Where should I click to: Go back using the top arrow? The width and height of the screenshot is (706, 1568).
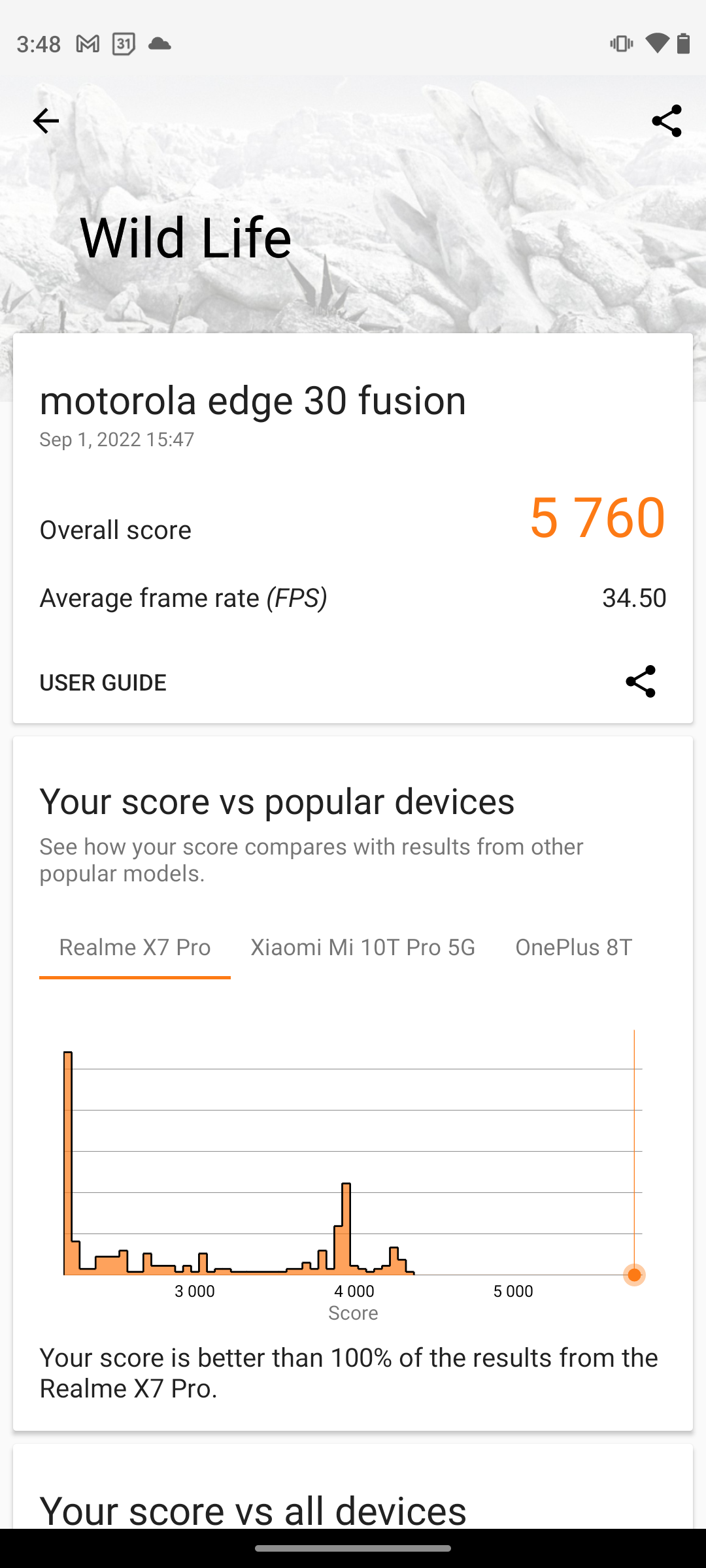point(46,121)
